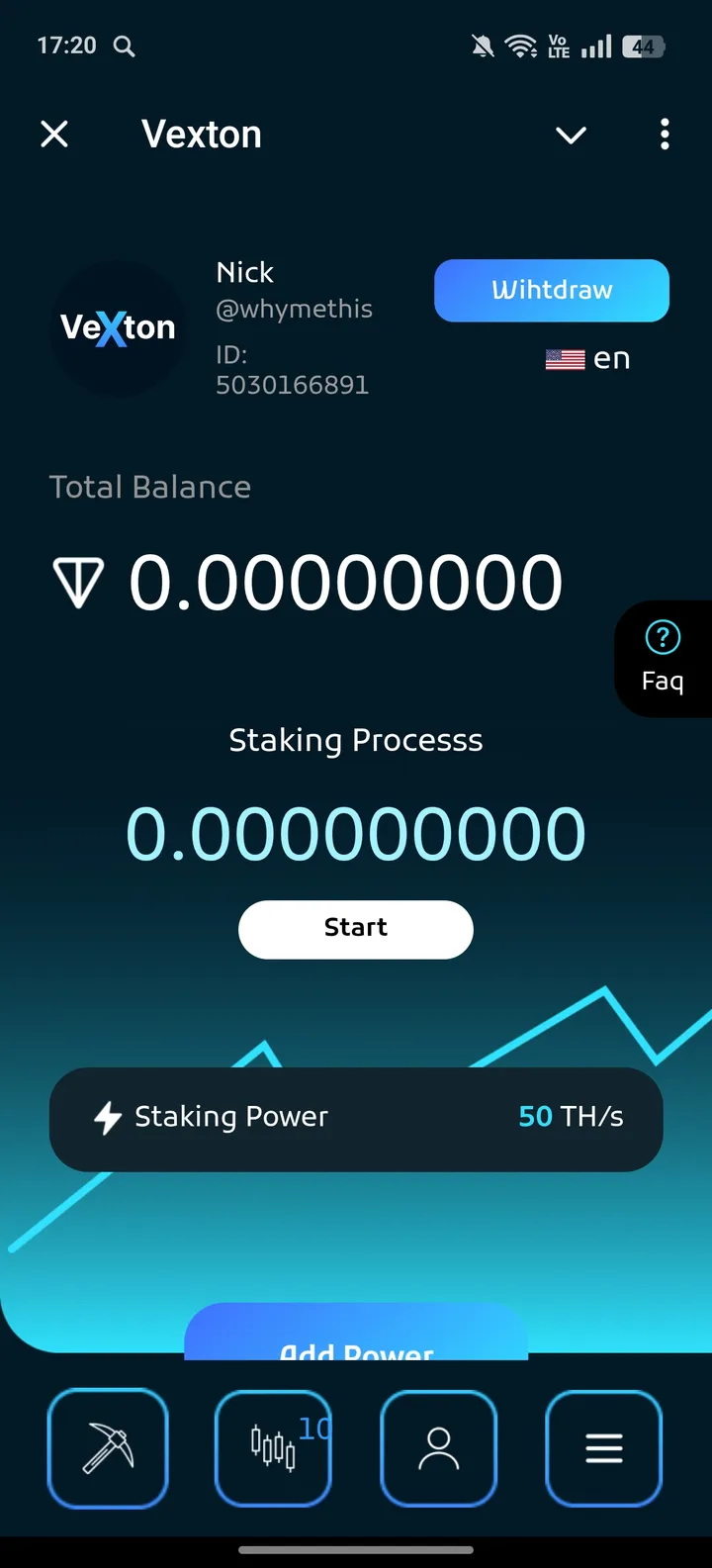
Task: Close the Vexton mini app
Action: tap(54, 135)
